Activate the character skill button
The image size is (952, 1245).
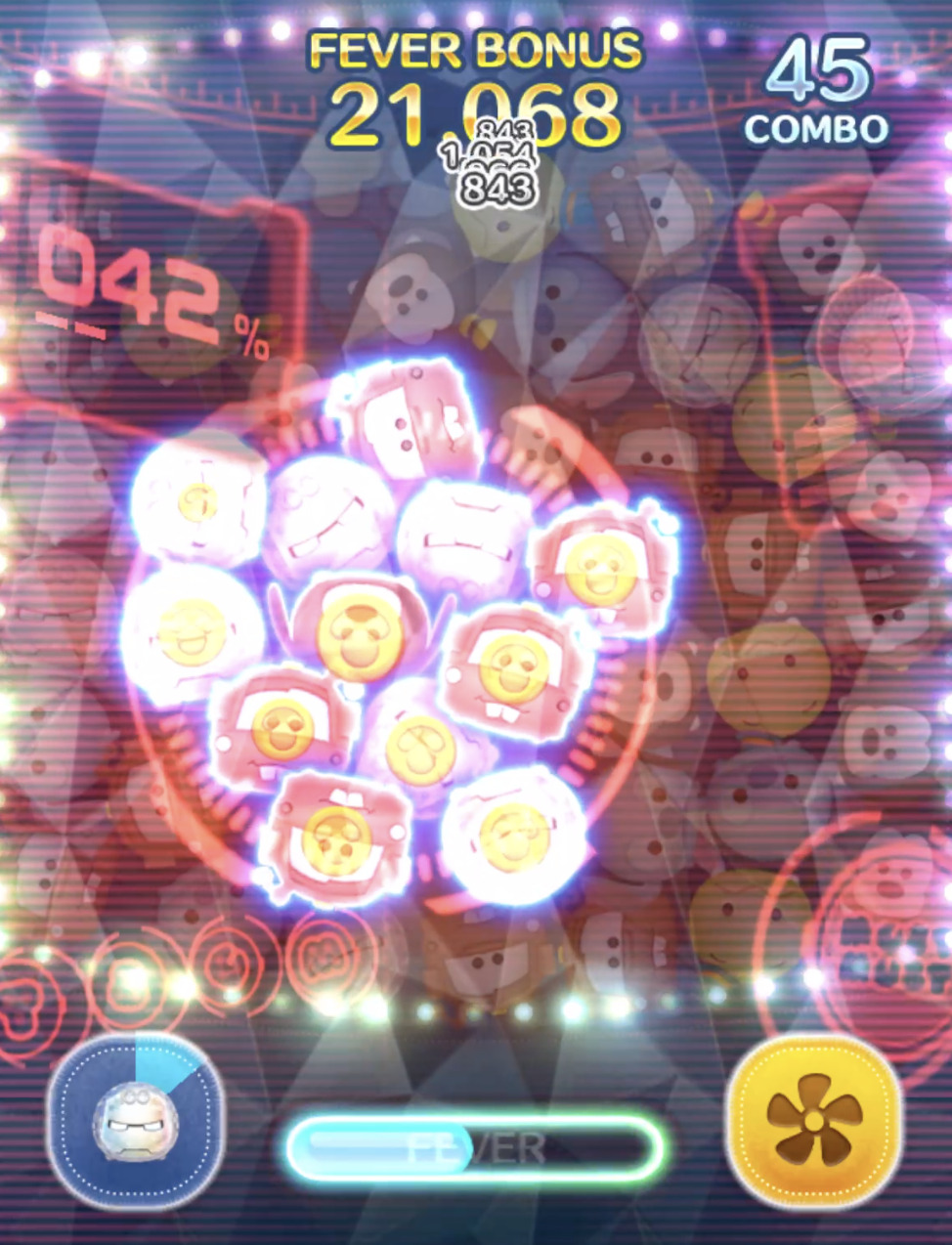(x=135, y=1120)
